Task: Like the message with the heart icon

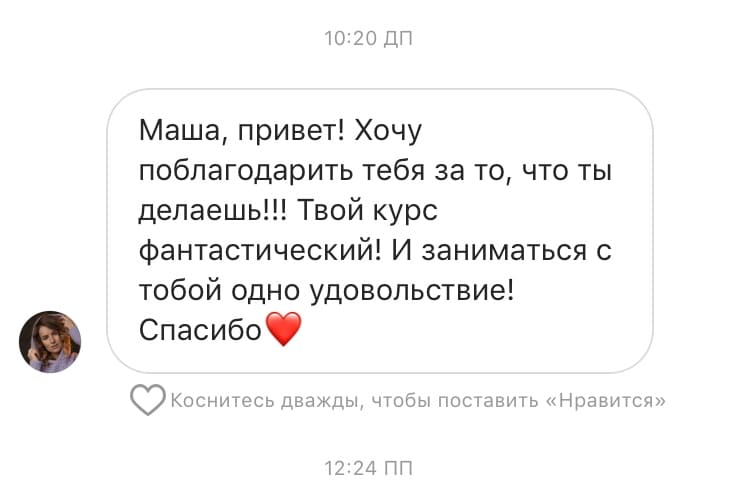Action: (148, 401)
